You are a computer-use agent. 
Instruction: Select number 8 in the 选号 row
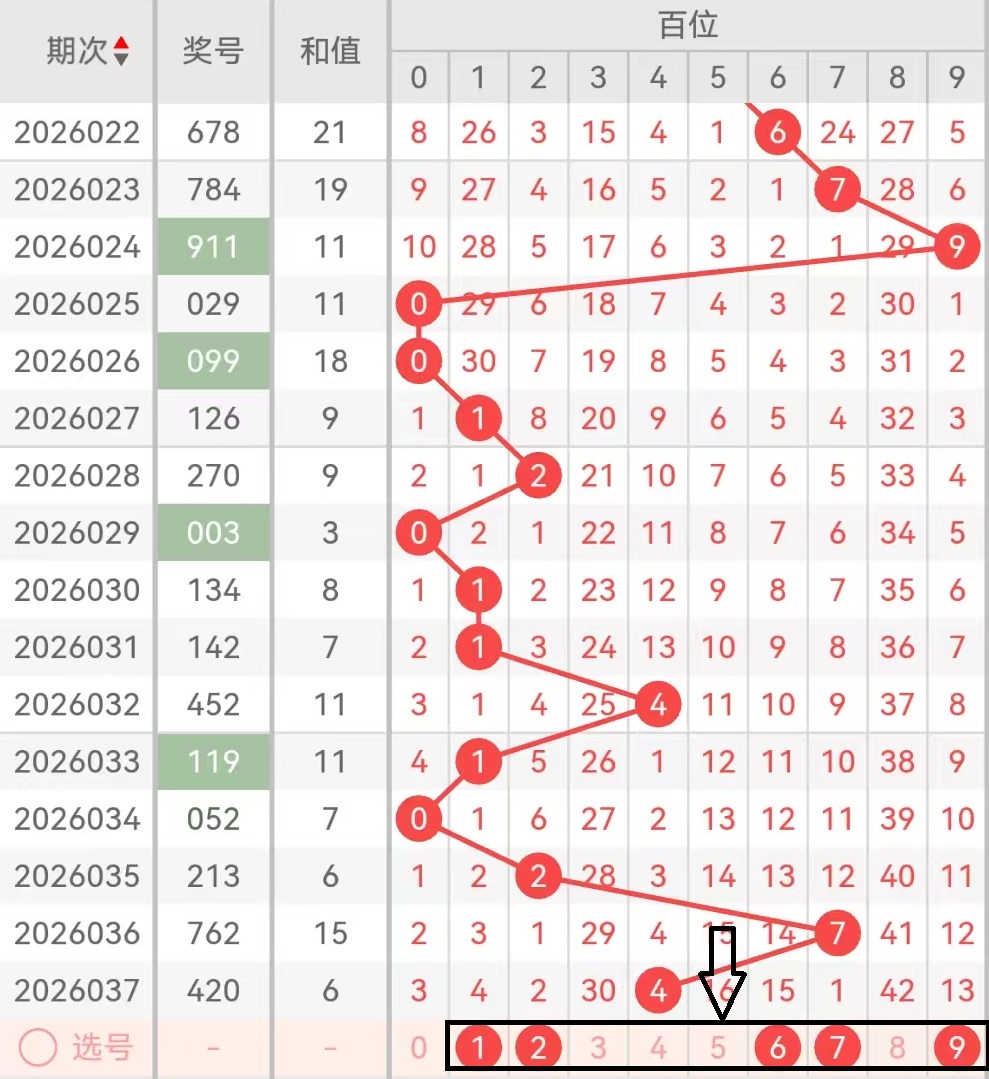tap(897, 1048)
